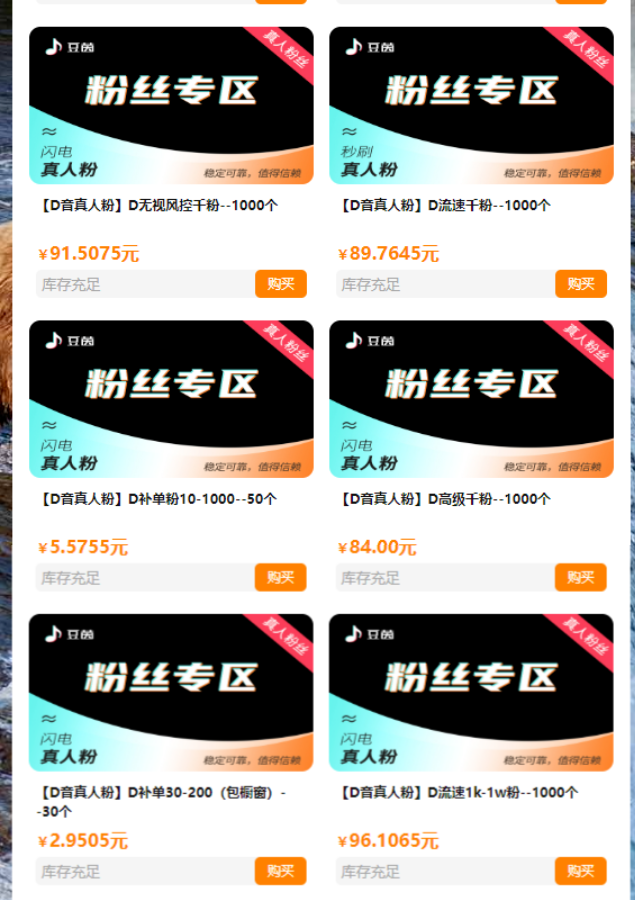This screenshot has width=635, height=900.
Task: View the D补单30-200 (包橱窗) product card
Action: pyautogui.click(x=171, y=692)
